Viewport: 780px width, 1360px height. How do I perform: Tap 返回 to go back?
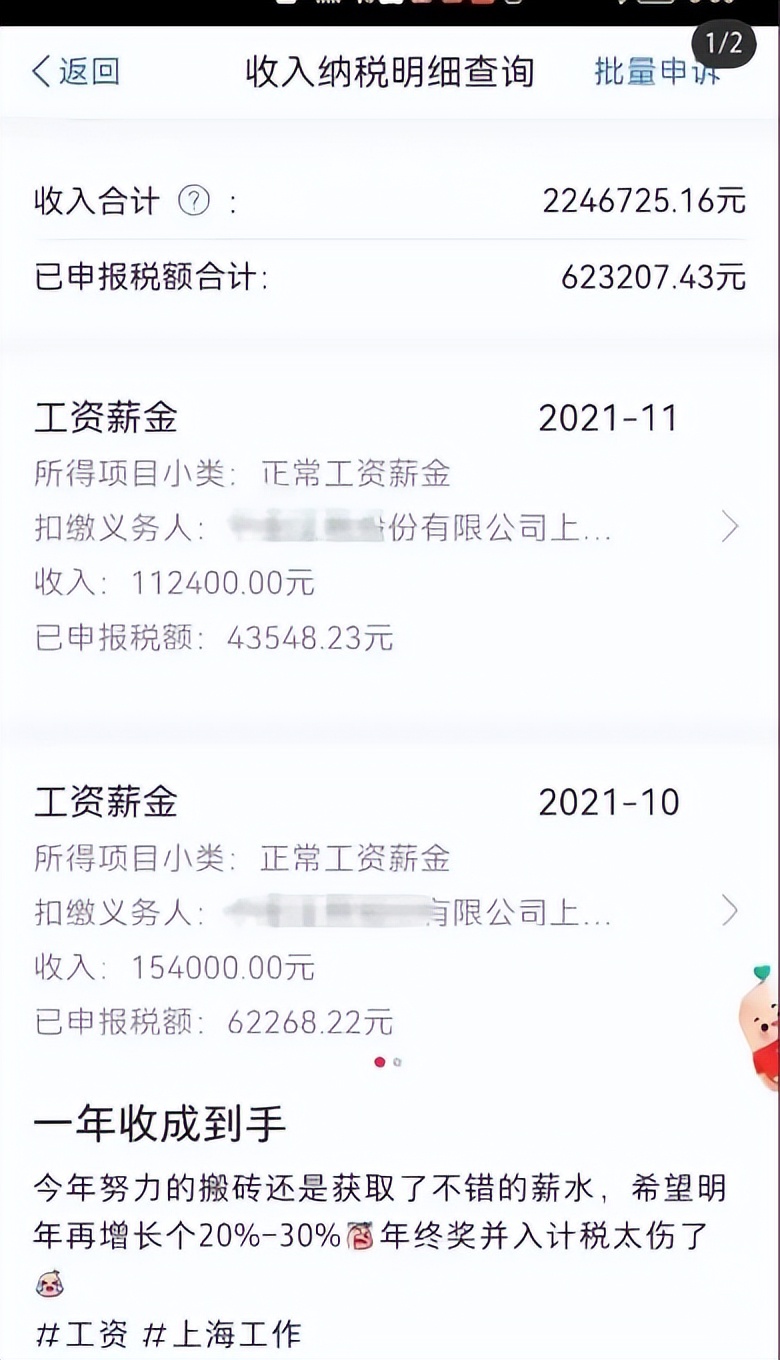pyautogui.click(x=85, y=71)
